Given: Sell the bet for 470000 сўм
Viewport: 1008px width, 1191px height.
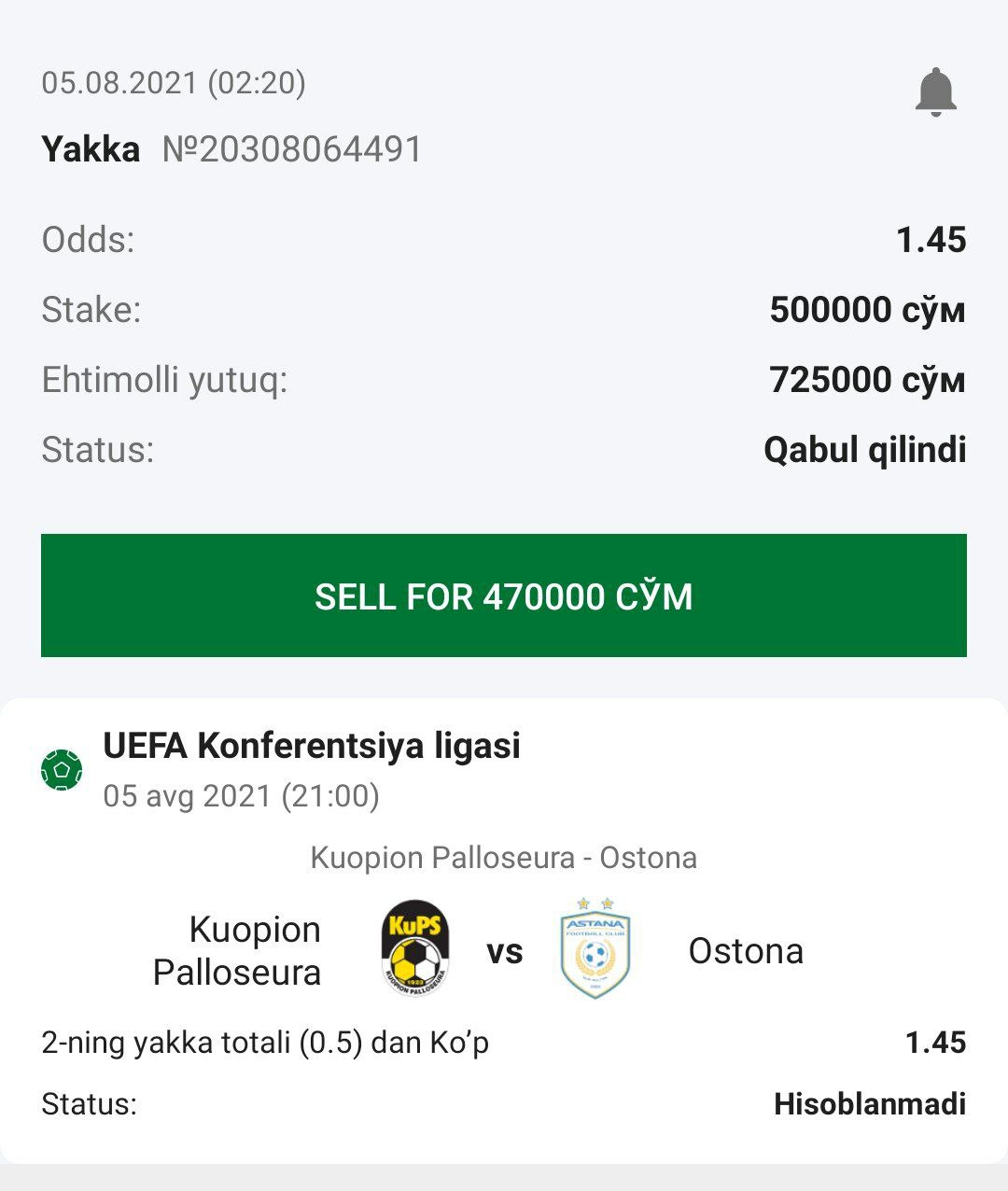Looking at the screenshot, I should (504, 595).
